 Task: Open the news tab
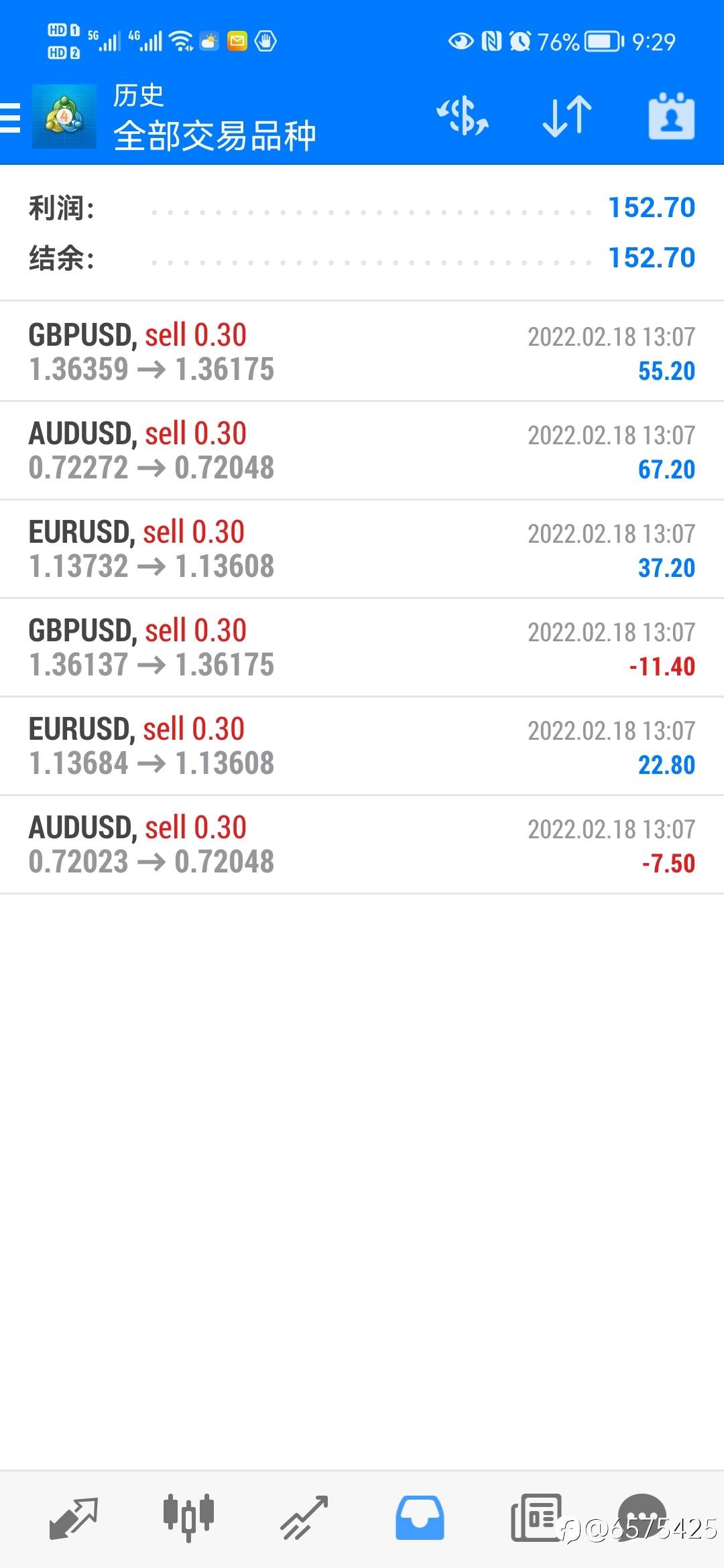coord(536,1518)
